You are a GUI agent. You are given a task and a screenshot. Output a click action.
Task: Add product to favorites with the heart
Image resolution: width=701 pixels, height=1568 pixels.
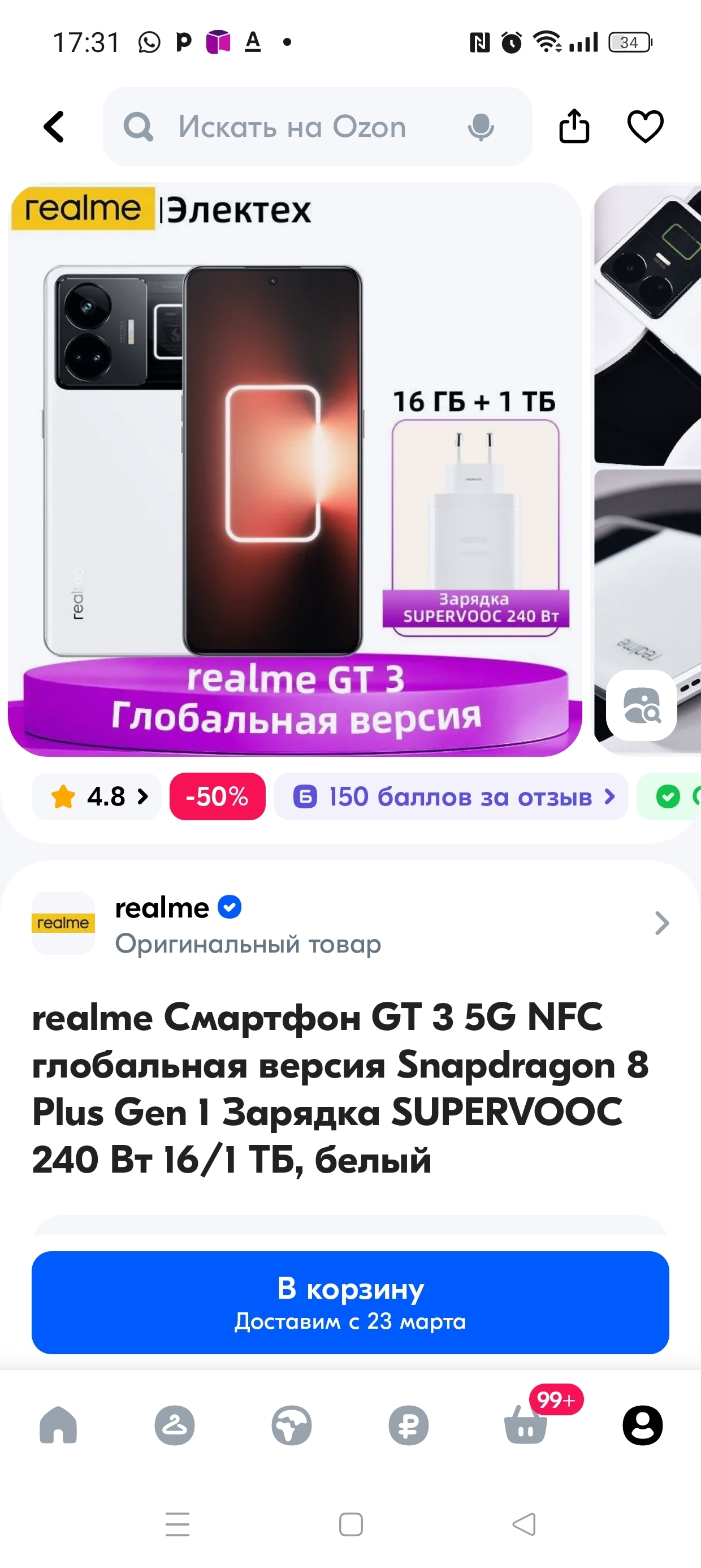[645, 127]
